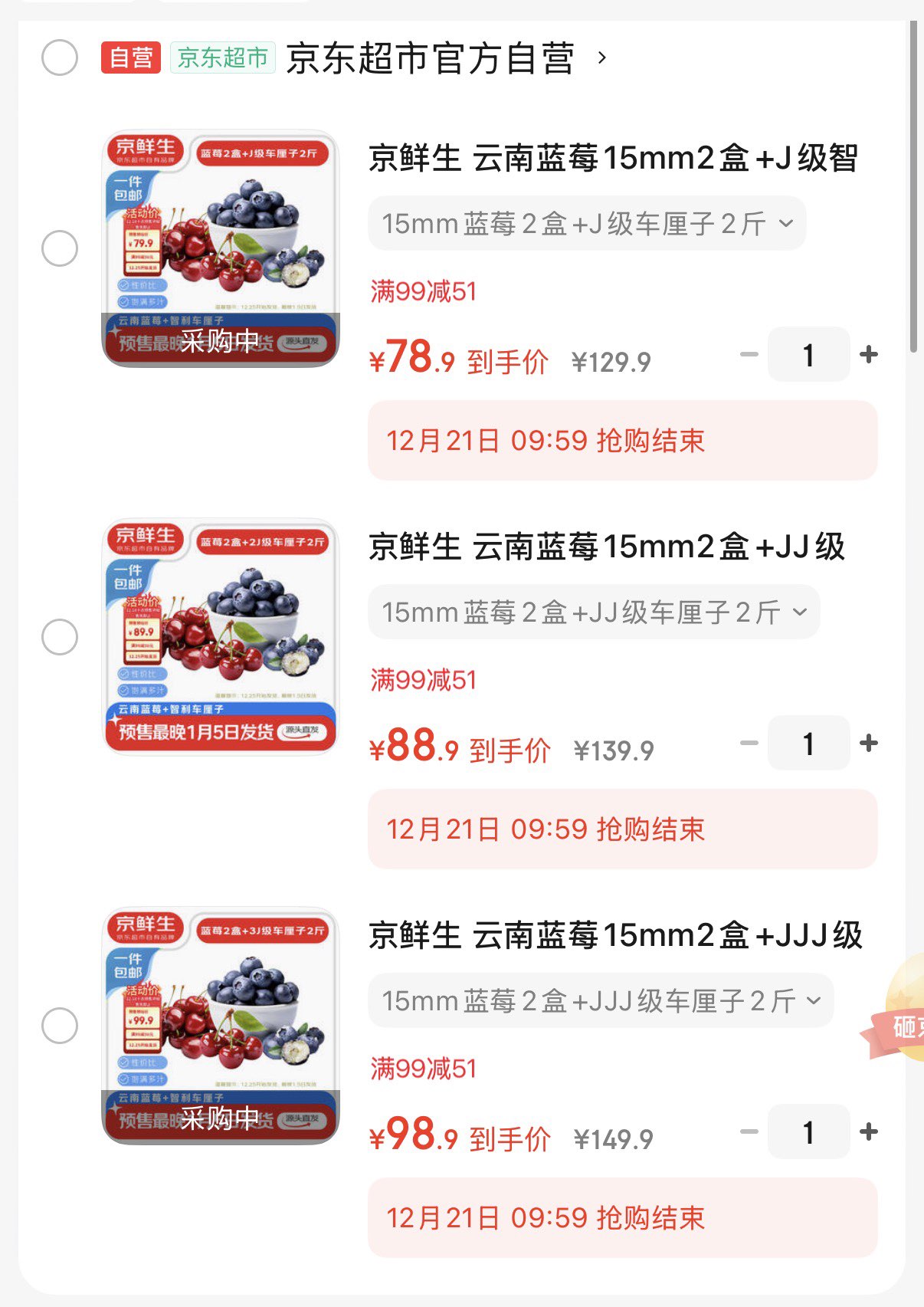Open the JJJ级 product image priced ¥98.9

click(x=221, y=1026)
